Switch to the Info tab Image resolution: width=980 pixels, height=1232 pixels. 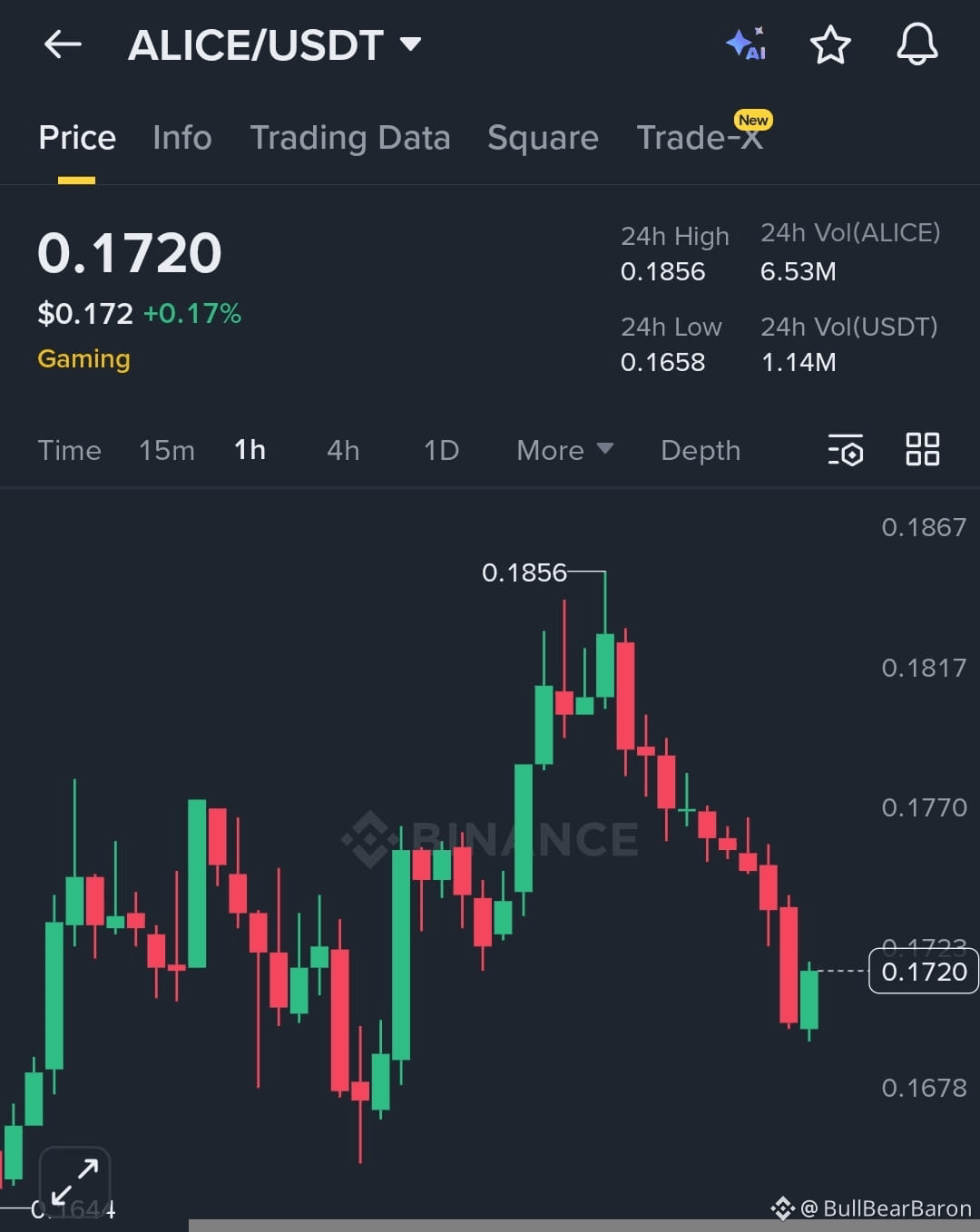click(x=181, y=138)
